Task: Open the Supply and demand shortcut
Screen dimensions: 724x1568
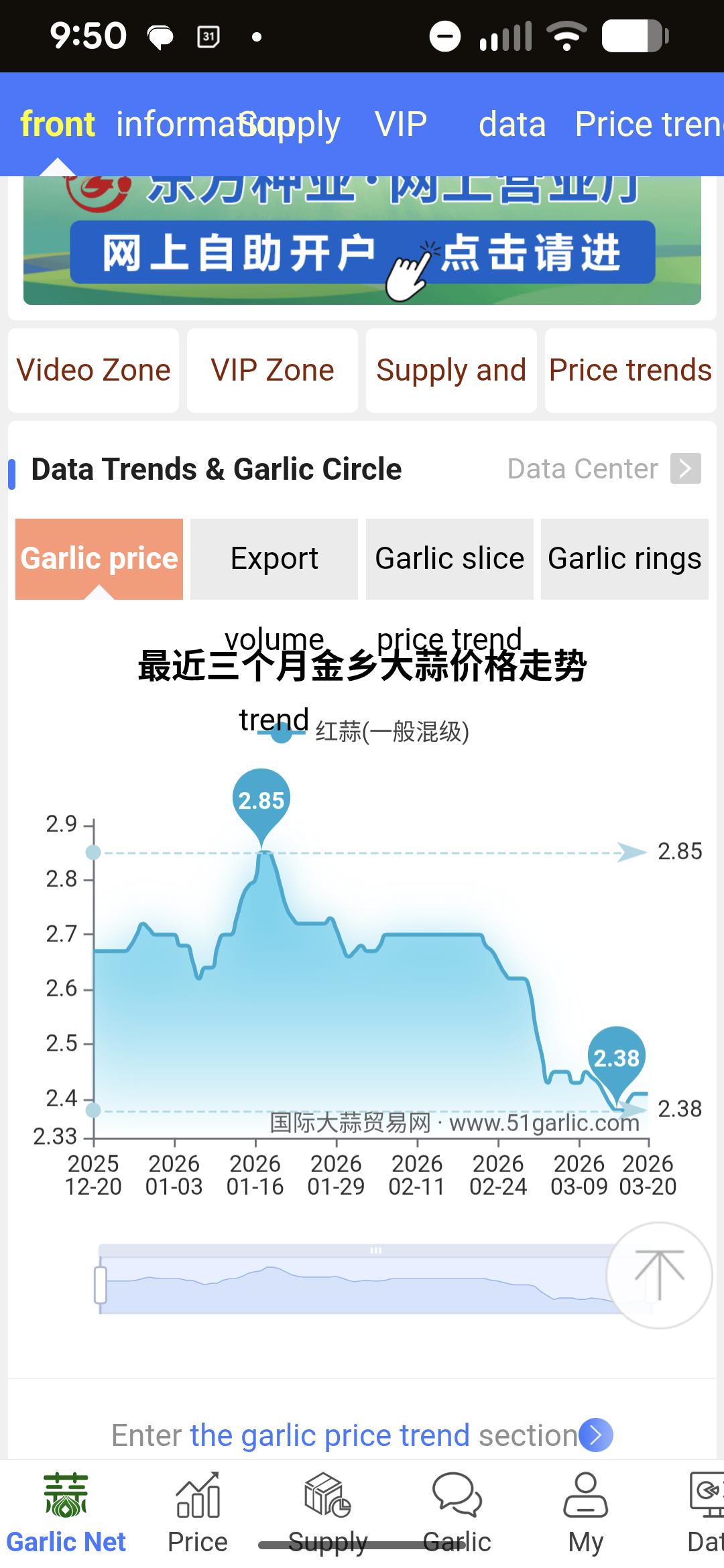Action: [x=451, y=370]
